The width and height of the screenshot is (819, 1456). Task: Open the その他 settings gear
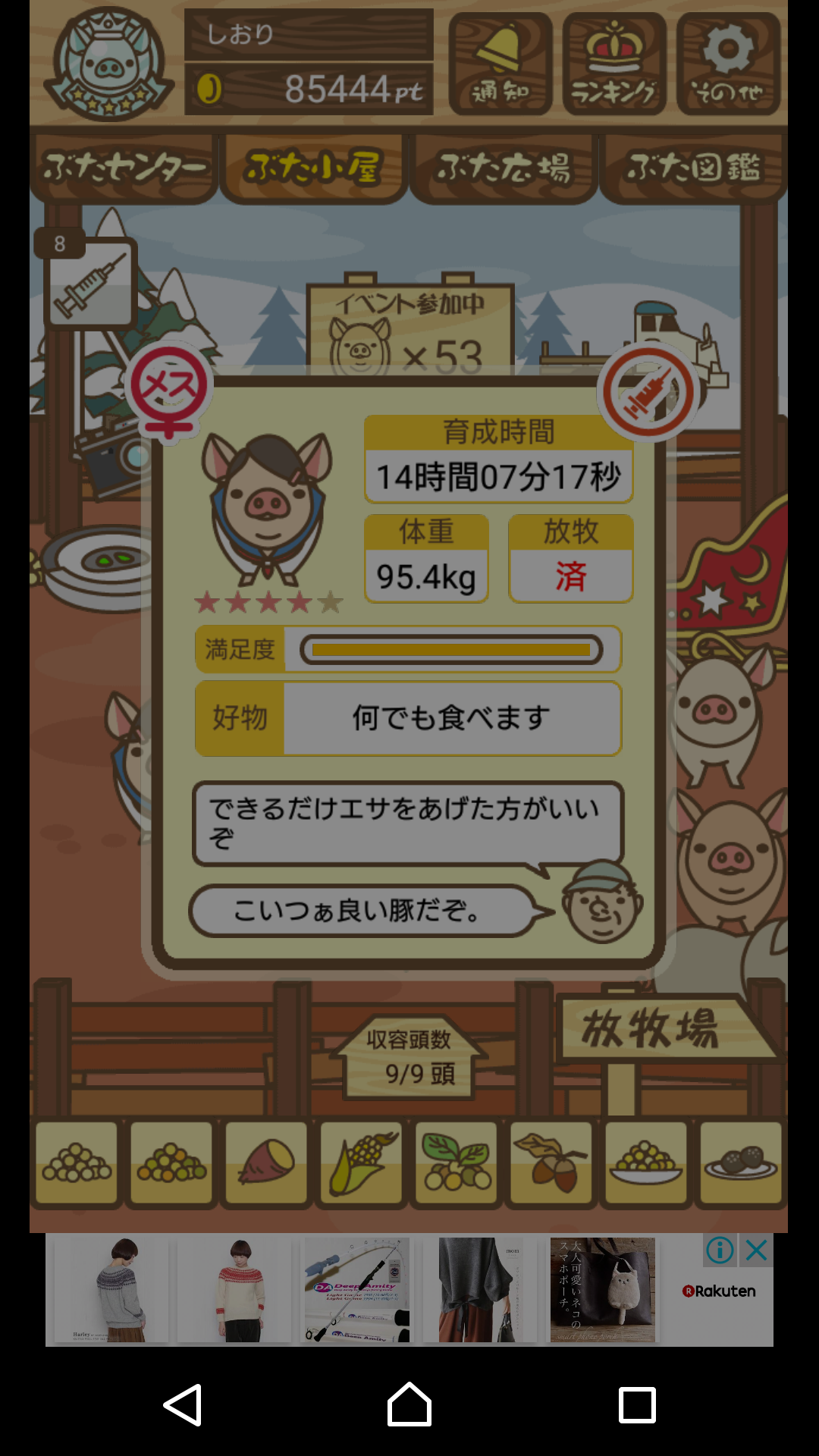(x=728, y=64)
